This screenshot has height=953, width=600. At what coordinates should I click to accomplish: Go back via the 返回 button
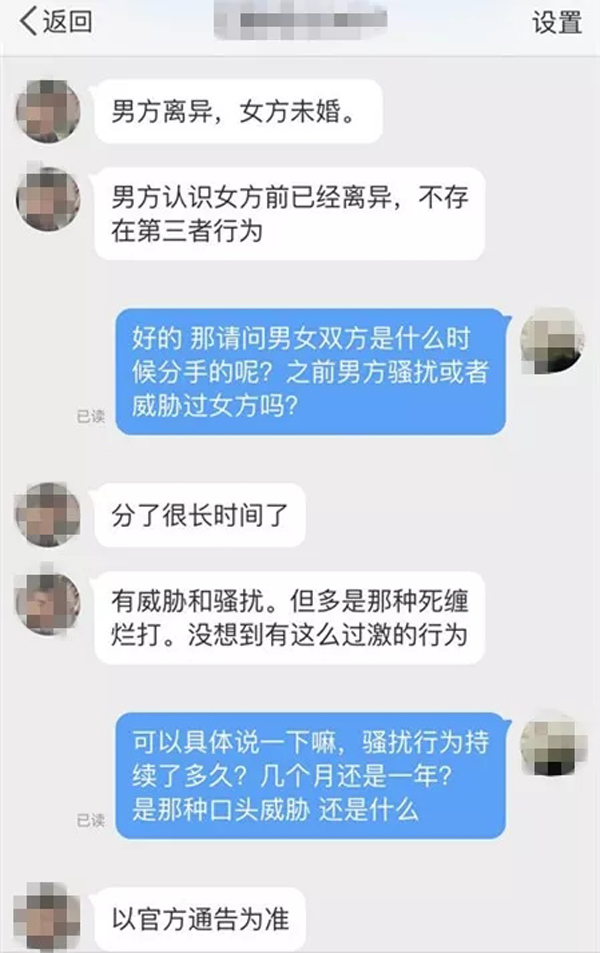[x=55, y=22]
